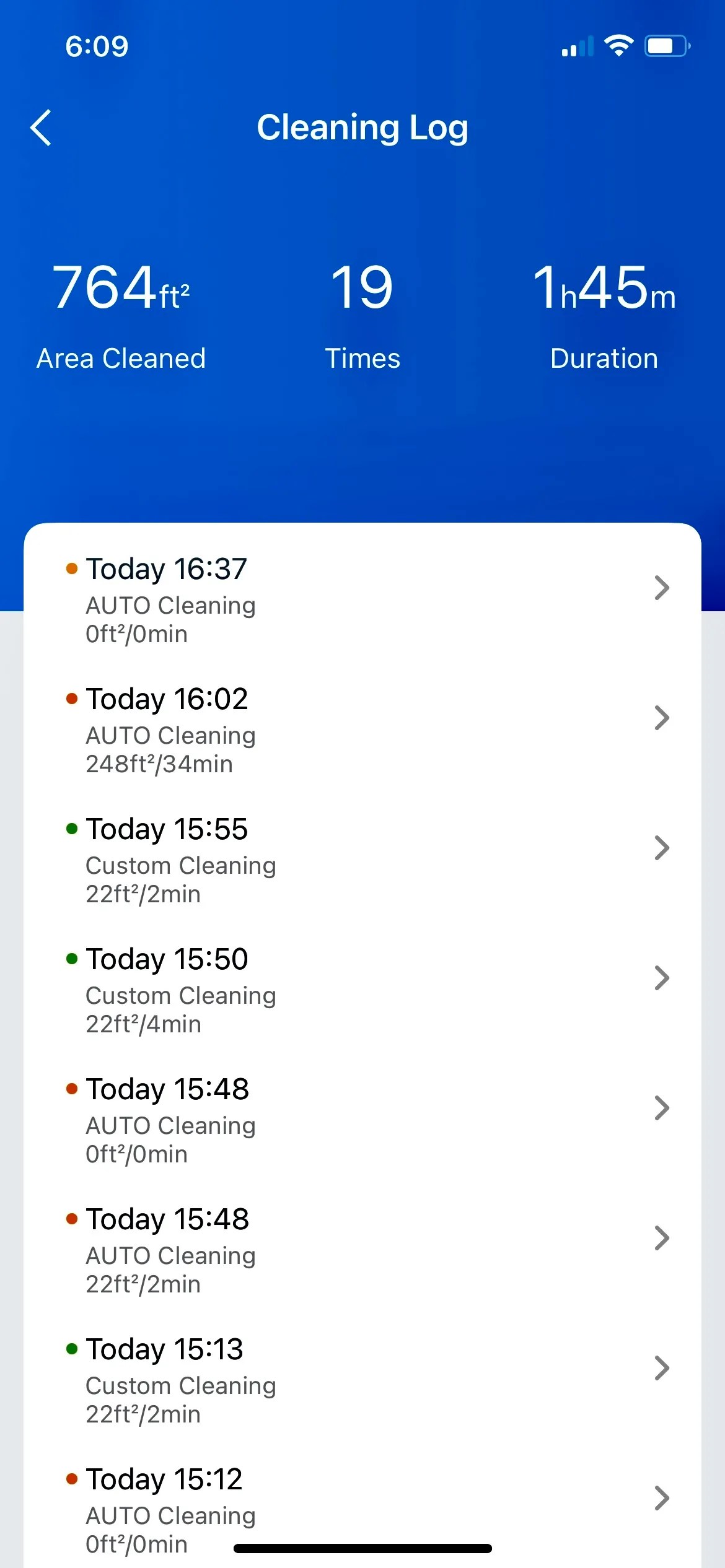Screen dimensions: 725x1568
Task: Tap the clock showing 6:09
Action: coord(96,45)
